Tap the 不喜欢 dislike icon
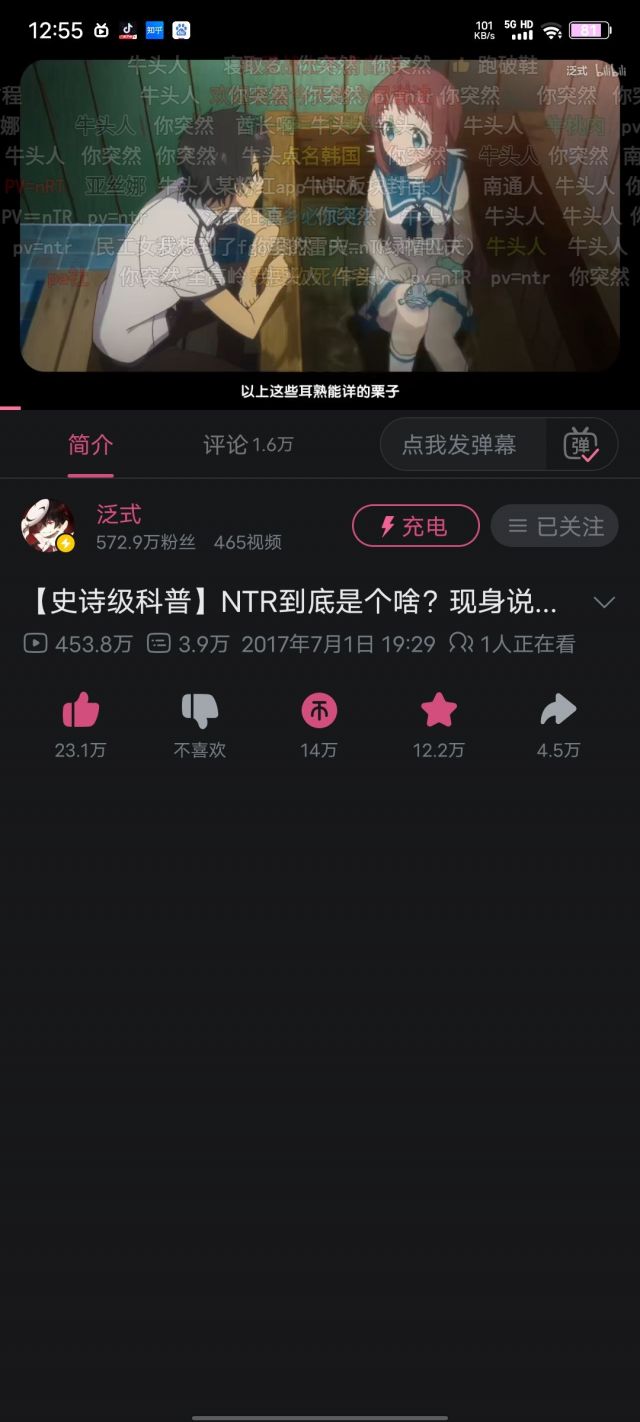Image resolution: width=640 pixels, height=1422 pixels. point(199,712)
